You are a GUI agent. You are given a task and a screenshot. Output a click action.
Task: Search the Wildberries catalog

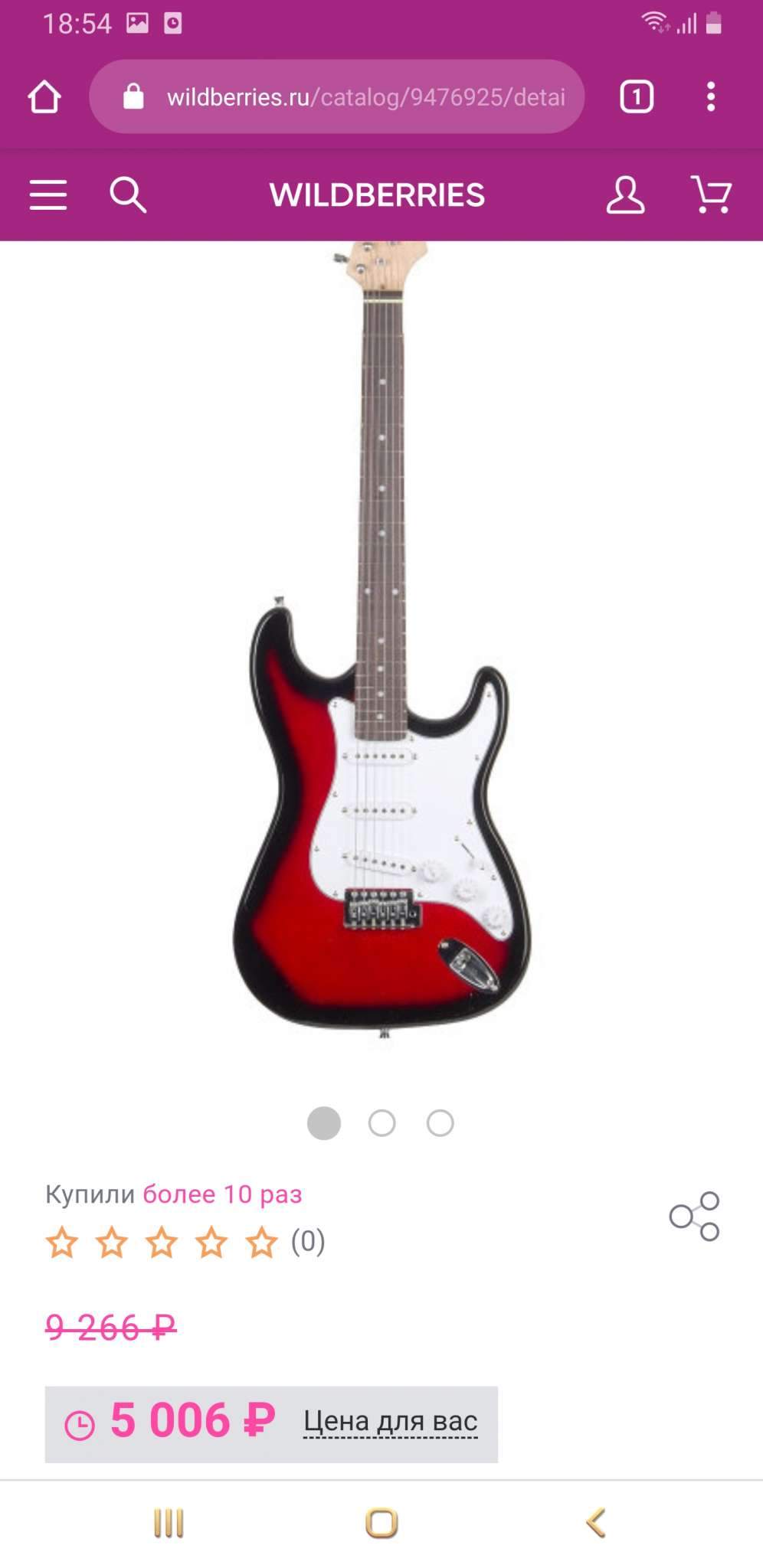[127, 195]
